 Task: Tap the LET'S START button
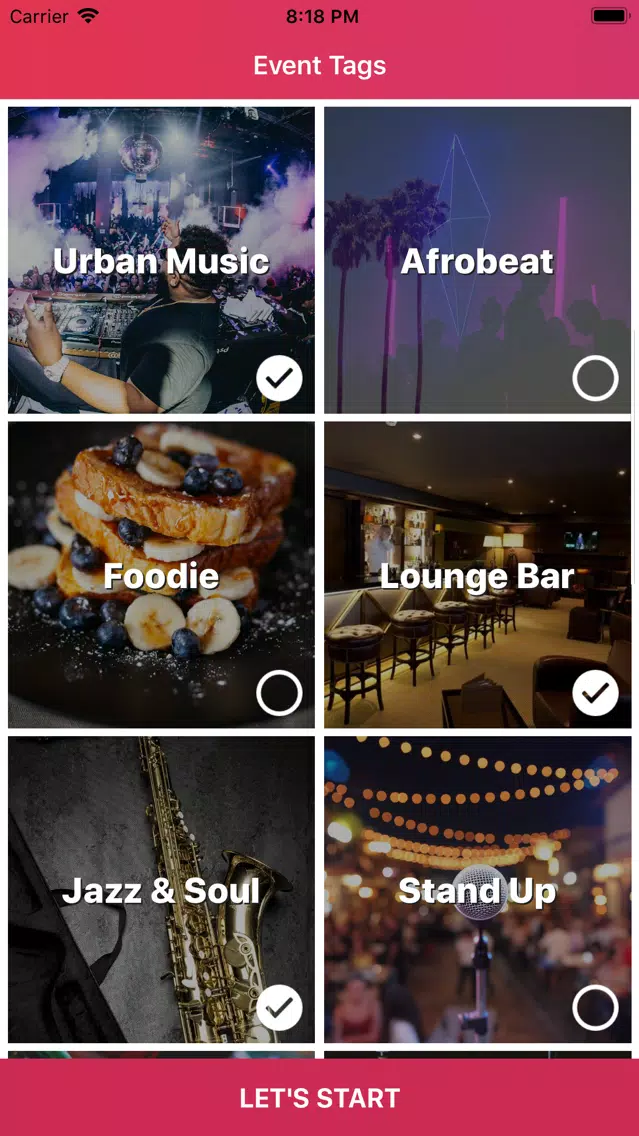coord(320,1098)
